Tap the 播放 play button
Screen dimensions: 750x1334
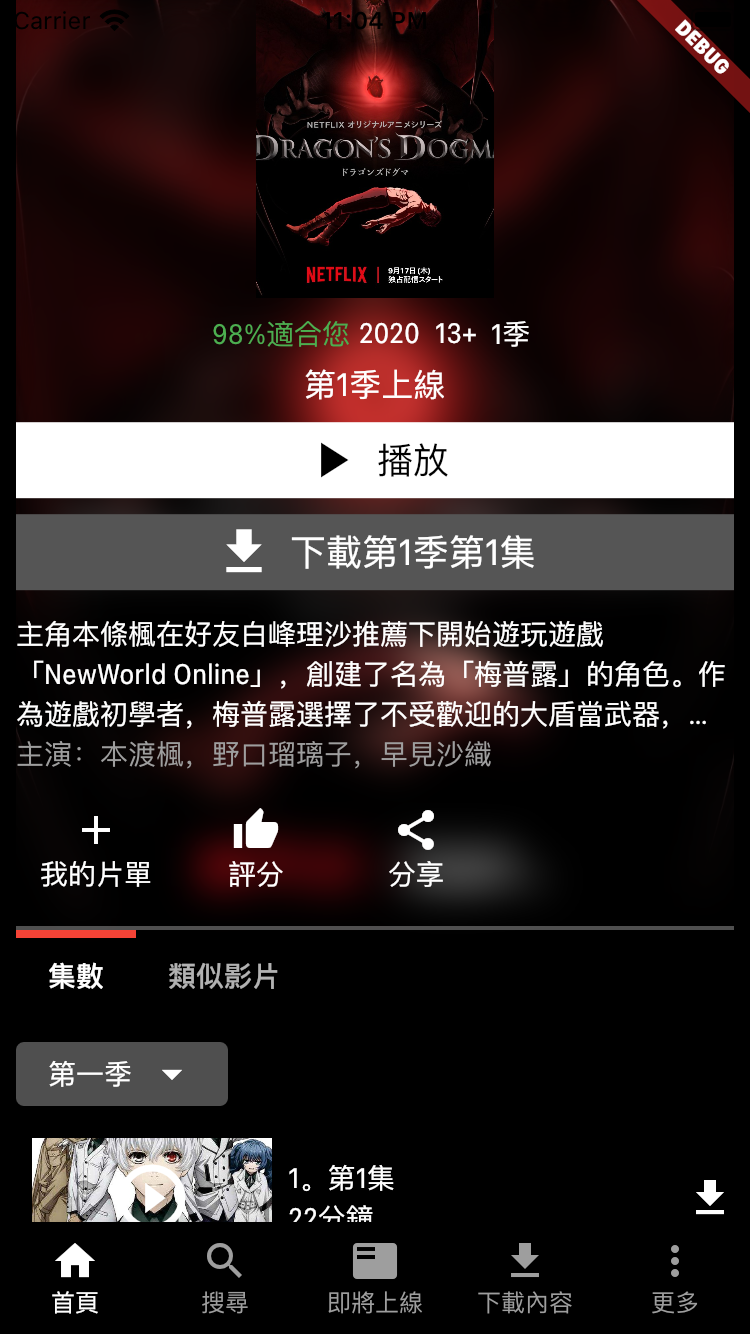pos(375,460)
